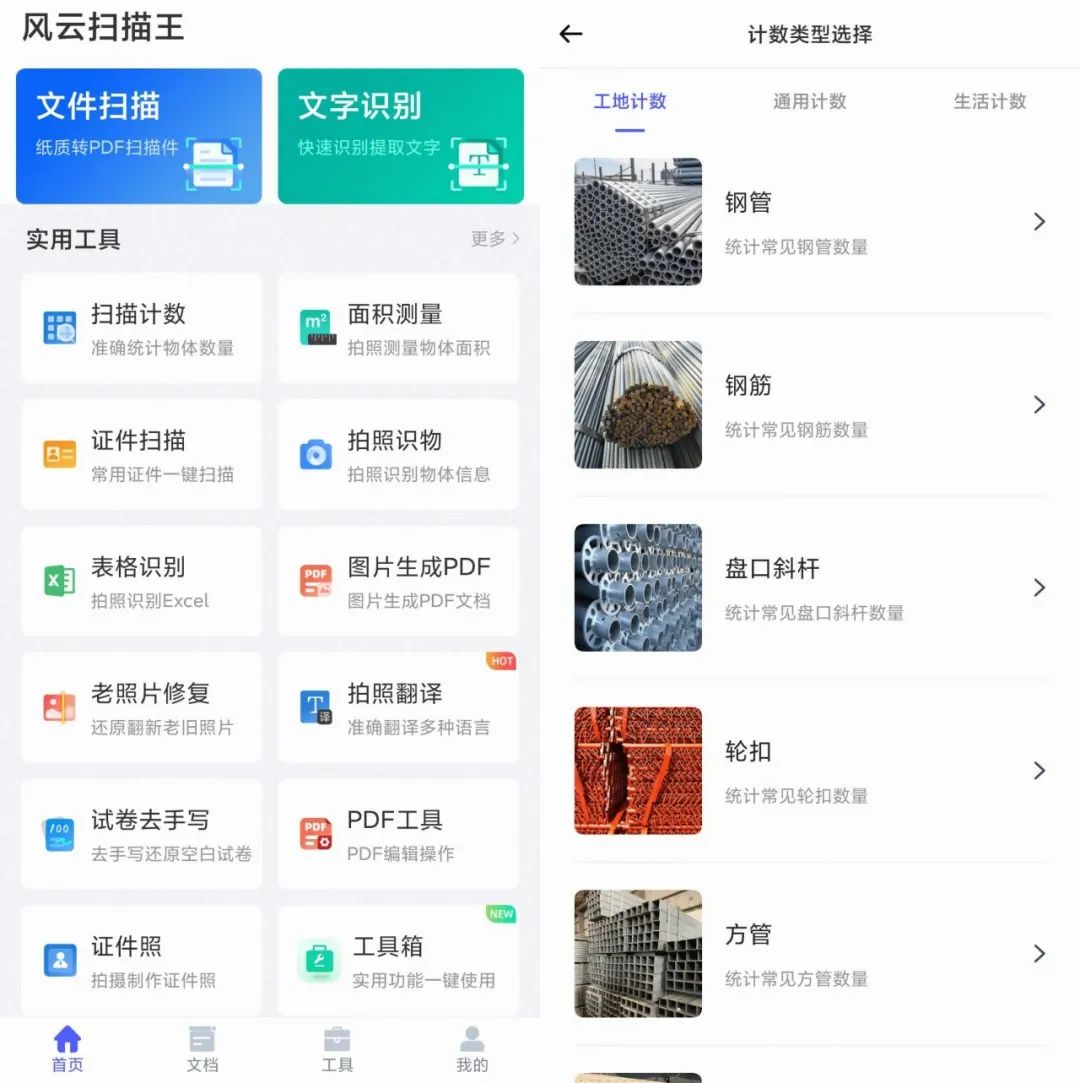Open the 扫描计数 scan counting tool

[141, 328]
